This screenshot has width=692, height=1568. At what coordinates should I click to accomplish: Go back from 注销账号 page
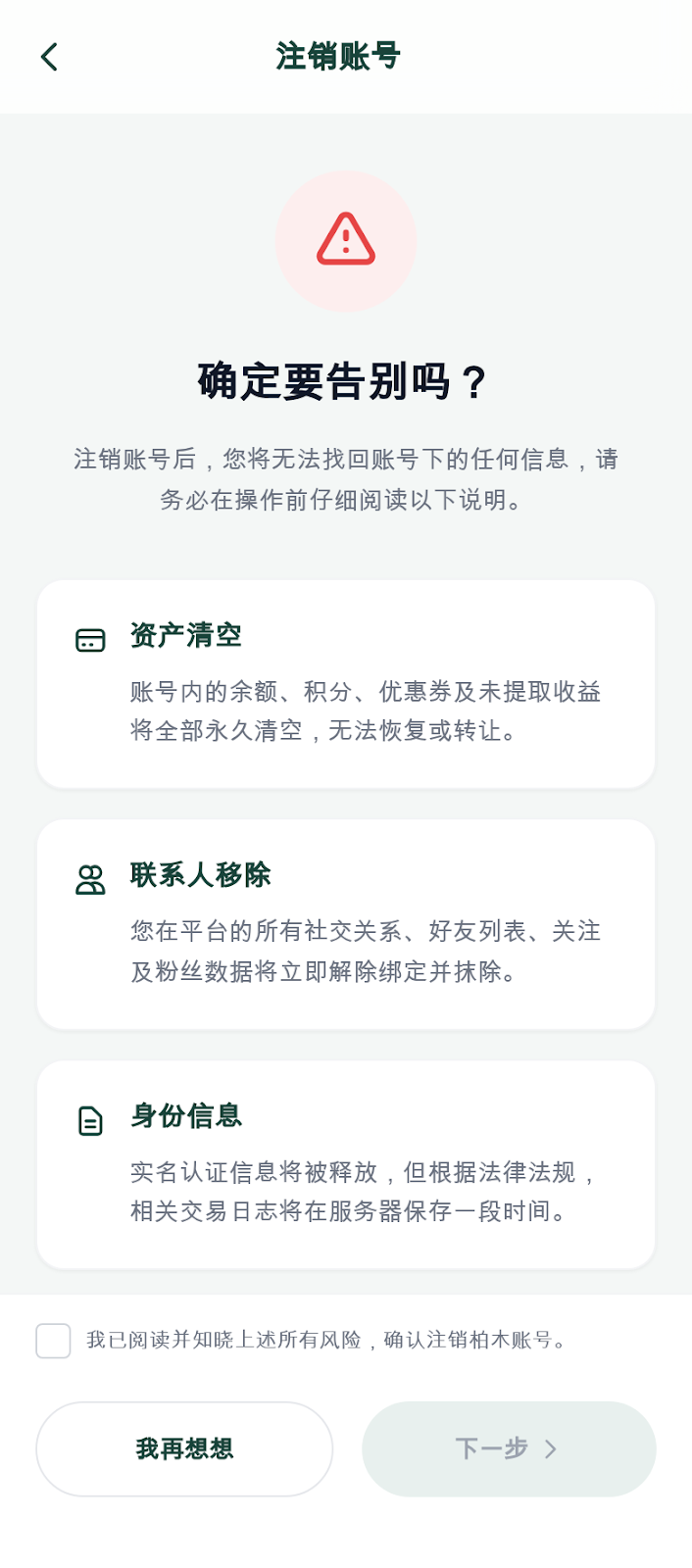click(x=49, y=57)
